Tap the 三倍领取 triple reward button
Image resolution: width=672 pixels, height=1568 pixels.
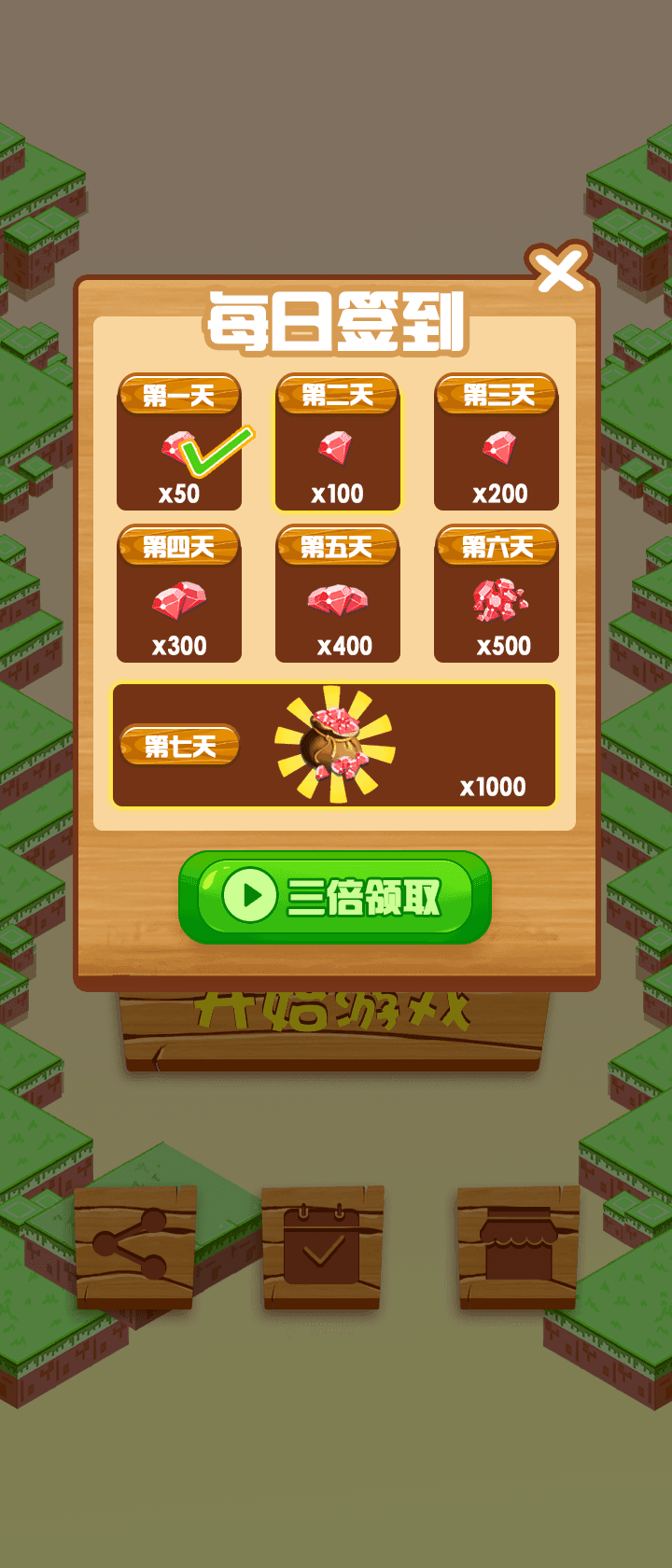point(334,897)
